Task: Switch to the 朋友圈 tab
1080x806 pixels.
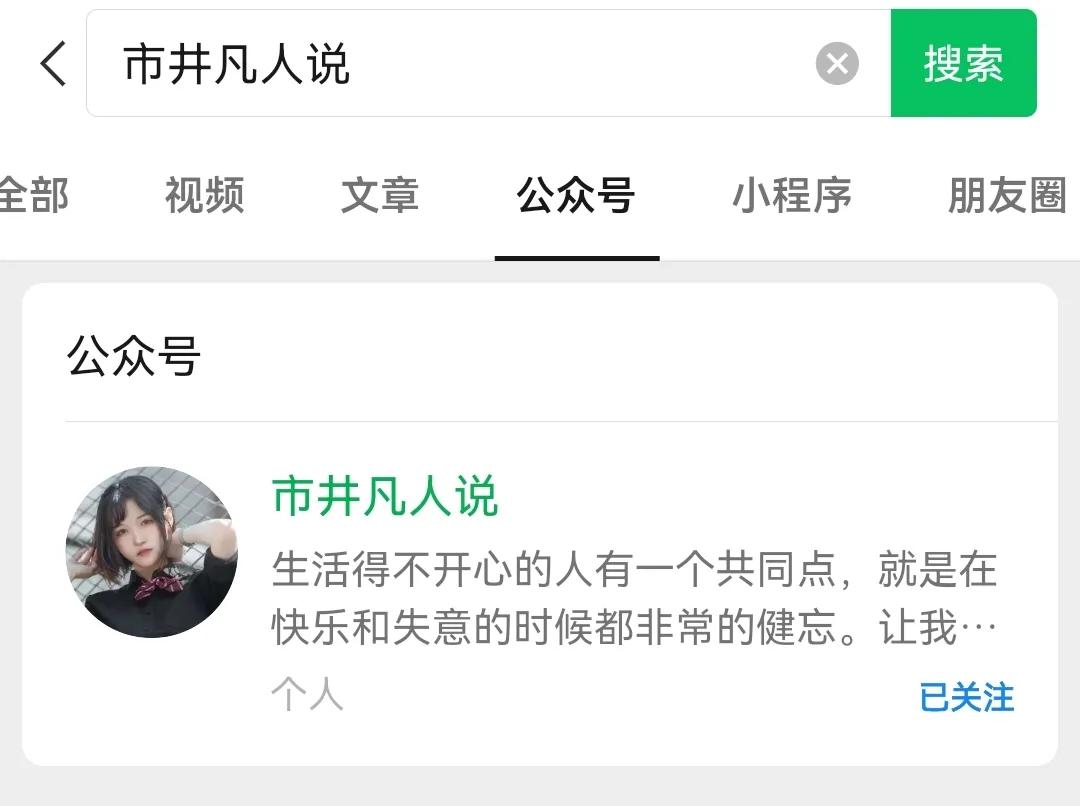Action: coord(1006,195)
